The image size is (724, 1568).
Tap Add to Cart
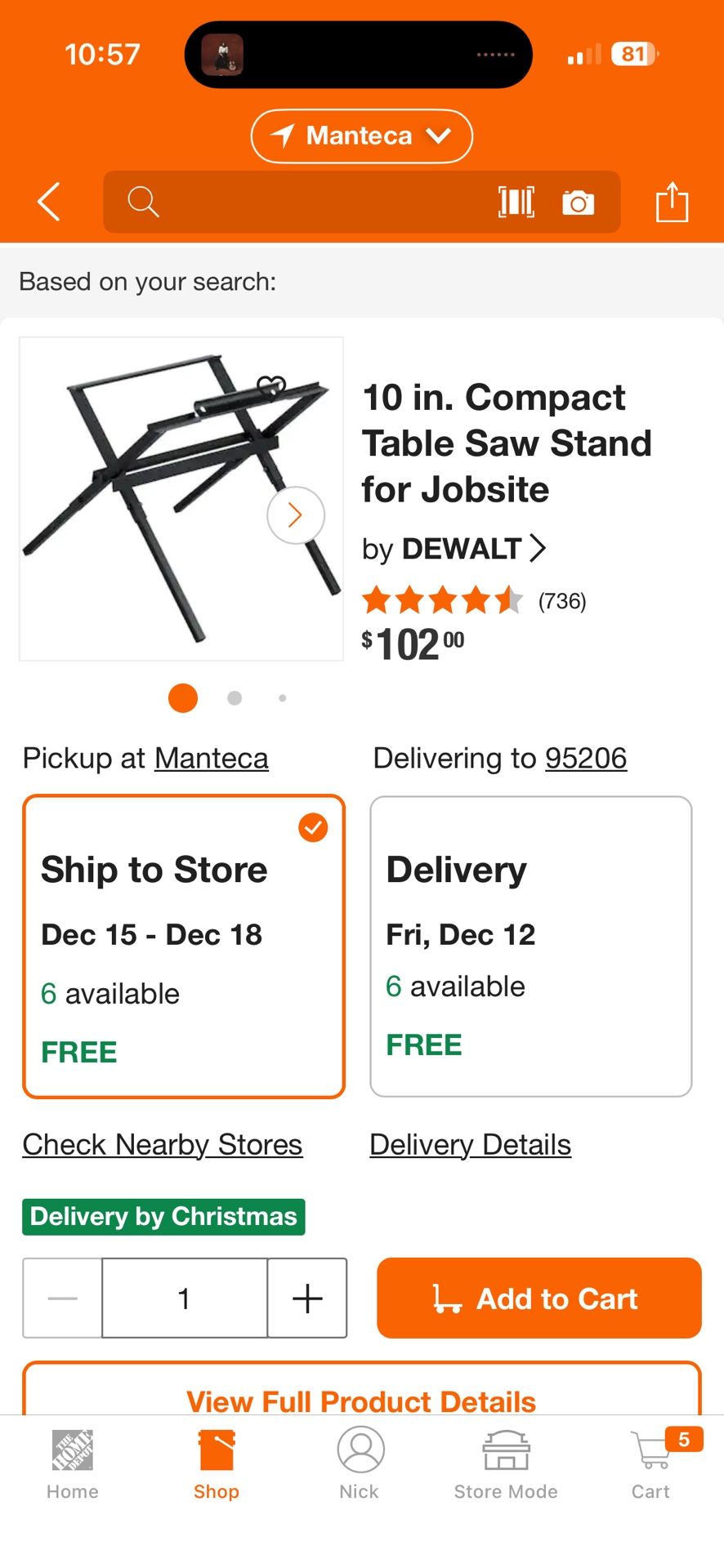click(x=538, y=1298)
